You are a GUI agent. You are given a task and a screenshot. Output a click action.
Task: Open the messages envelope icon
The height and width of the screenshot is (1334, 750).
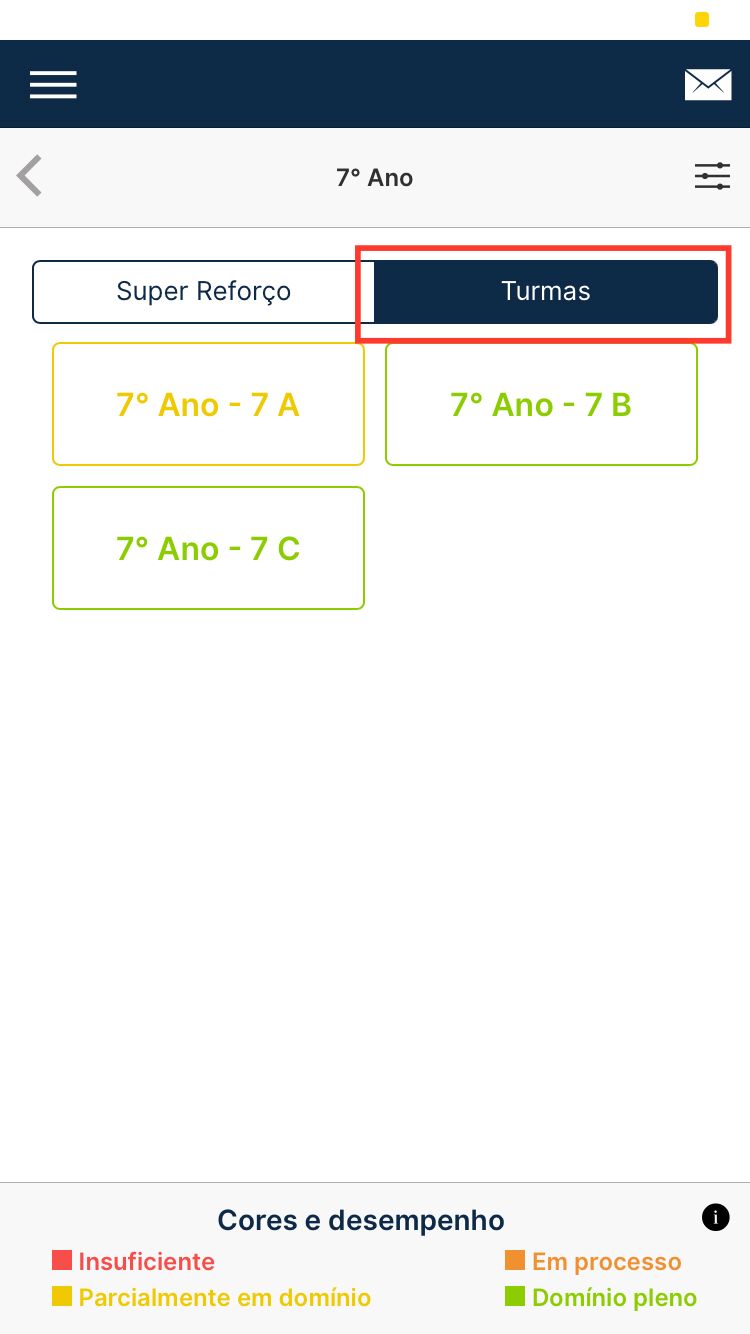[x=708, y=85]
